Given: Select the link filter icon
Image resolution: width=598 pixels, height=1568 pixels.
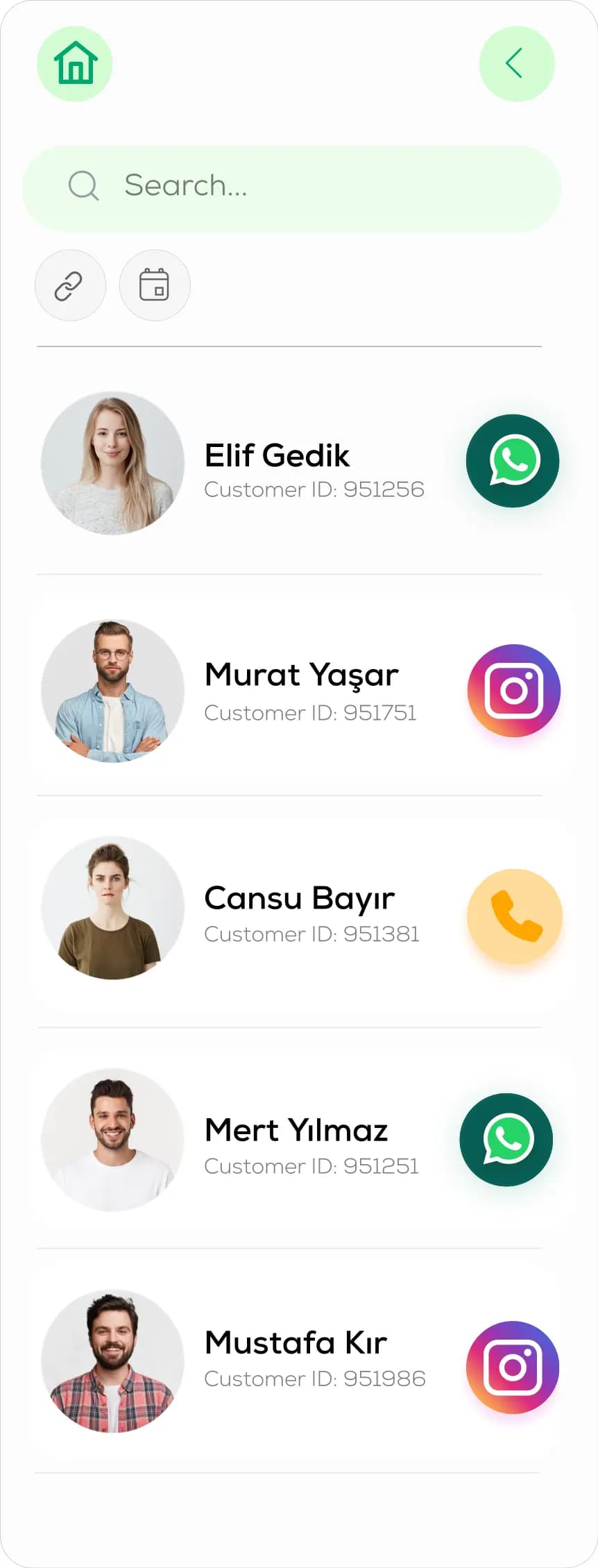Looking at the screenshot, I should [70, 285].
